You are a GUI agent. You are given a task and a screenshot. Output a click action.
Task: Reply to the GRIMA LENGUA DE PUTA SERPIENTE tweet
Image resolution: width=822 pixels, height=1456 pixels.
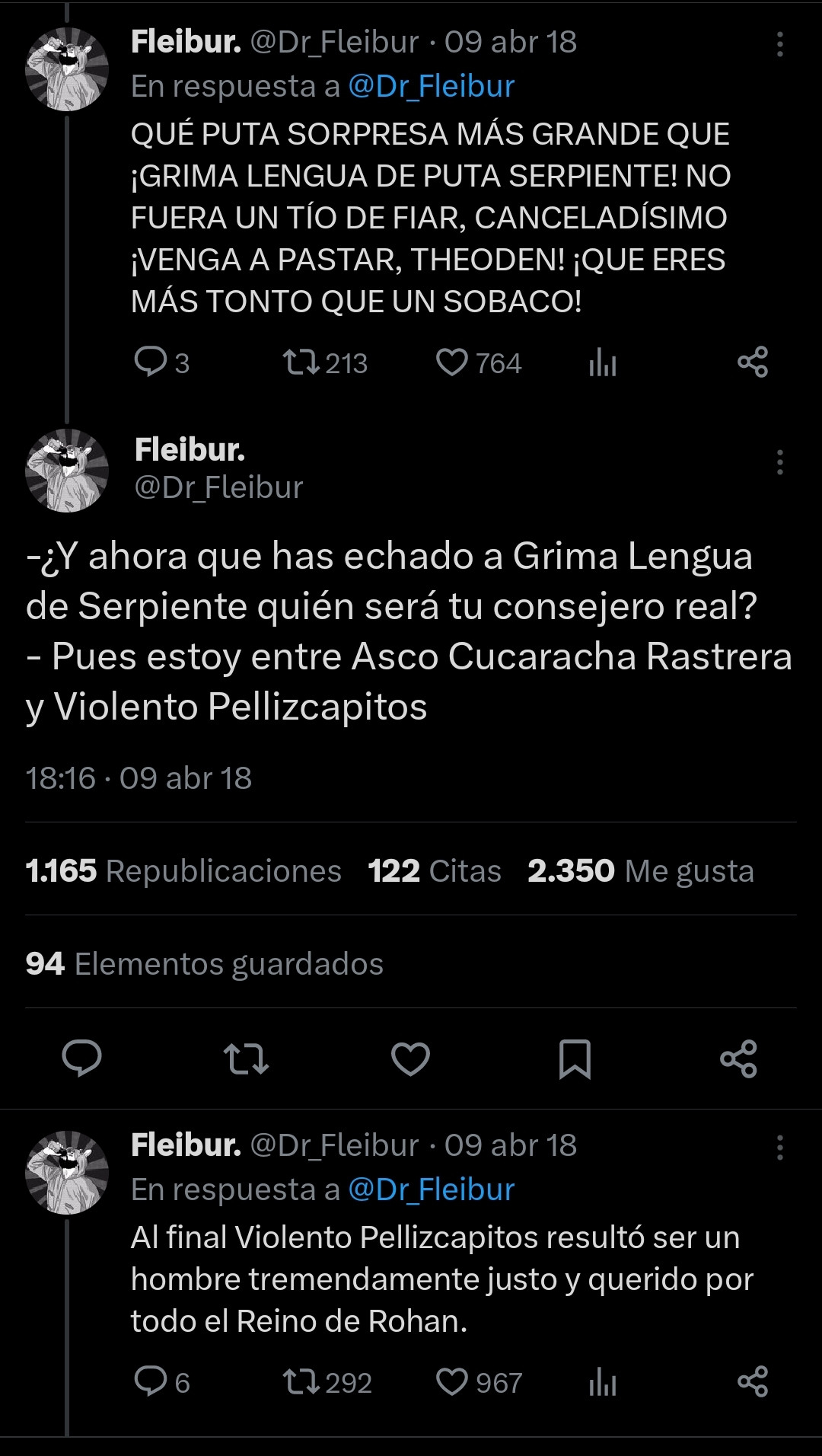tap(151, 362)
